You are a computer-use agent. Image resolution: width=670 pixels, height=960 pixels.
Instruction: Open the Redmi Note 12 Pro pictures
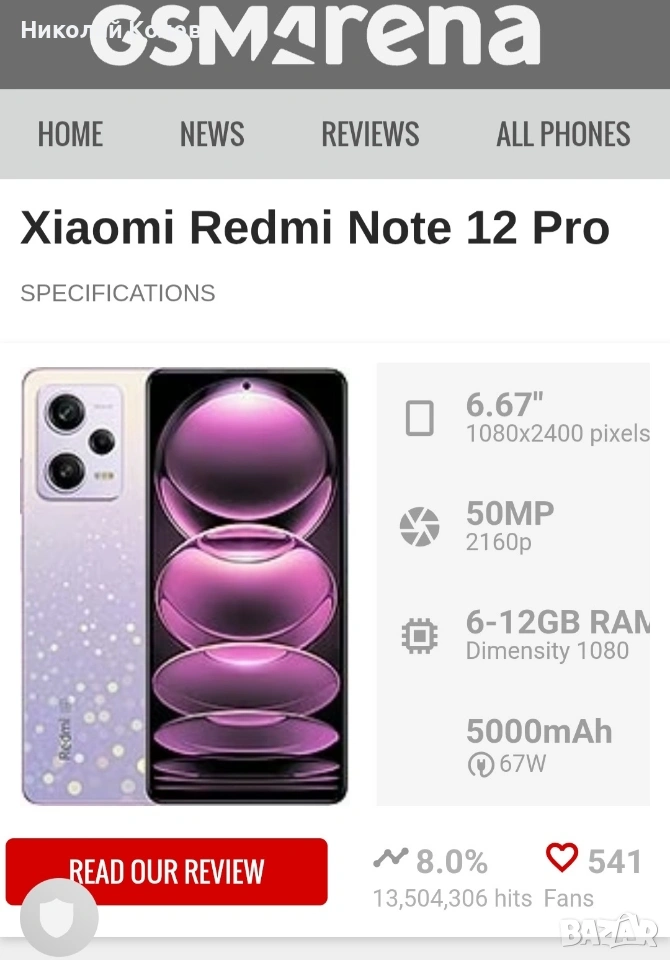[x=185, y=586]
